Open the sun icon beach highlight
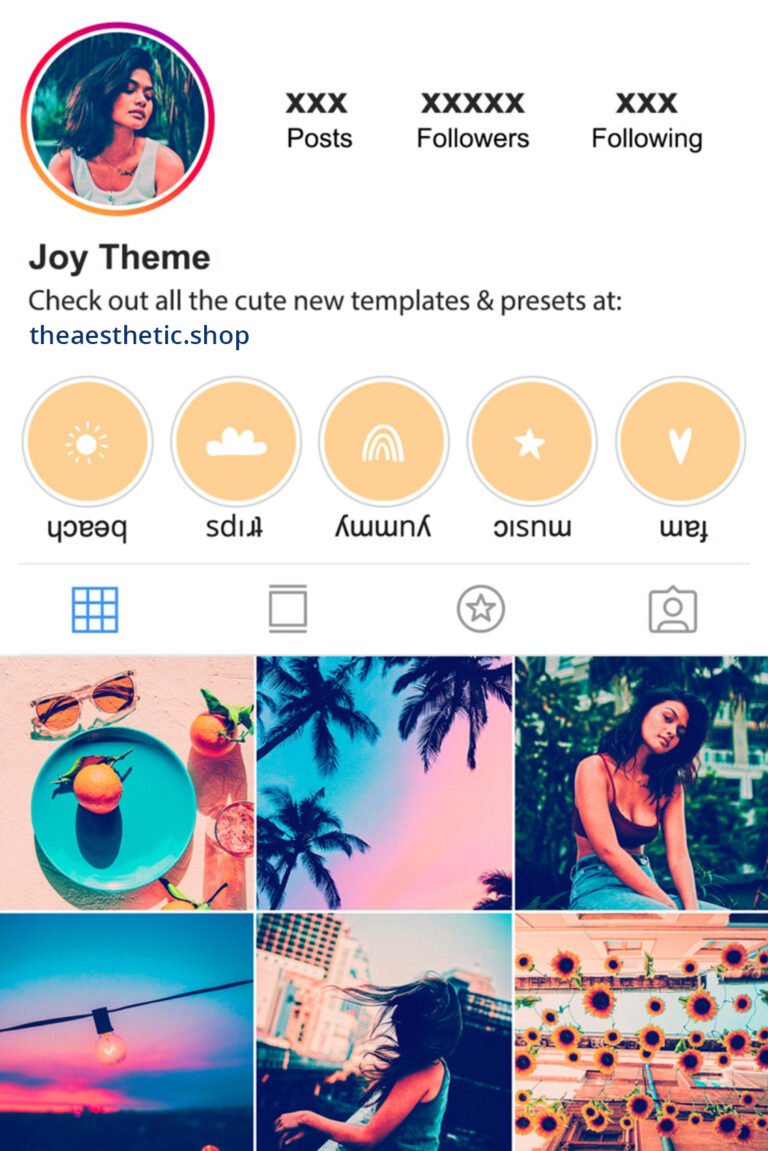Screen dimensions: 768x1151 (86, 441)
